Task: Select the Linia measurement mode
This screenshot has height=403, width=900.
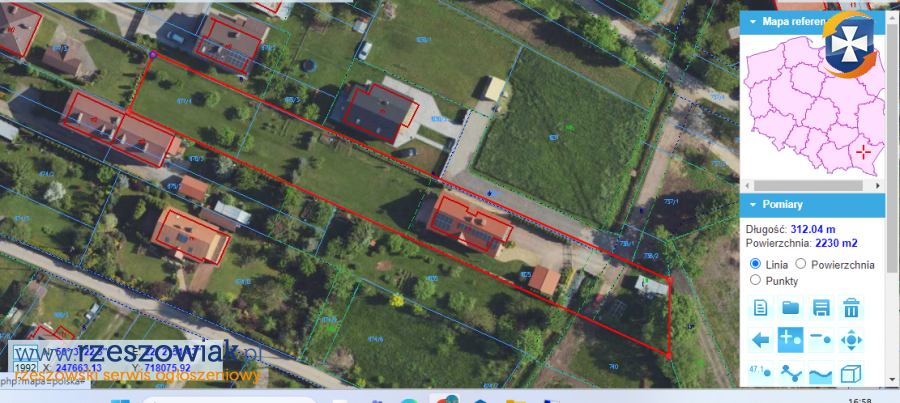Action: tap(755, 264)
